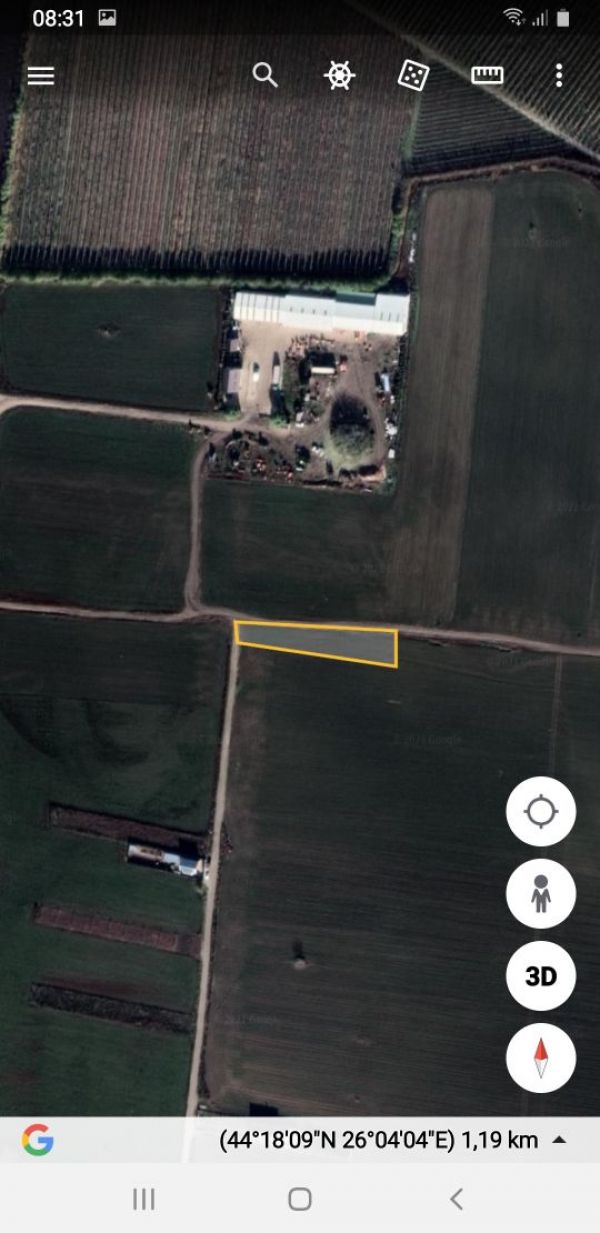The image size is (600, 1233).
Task: Expand the coordinates bar arrow
Action: click(x=560, y=1140)
